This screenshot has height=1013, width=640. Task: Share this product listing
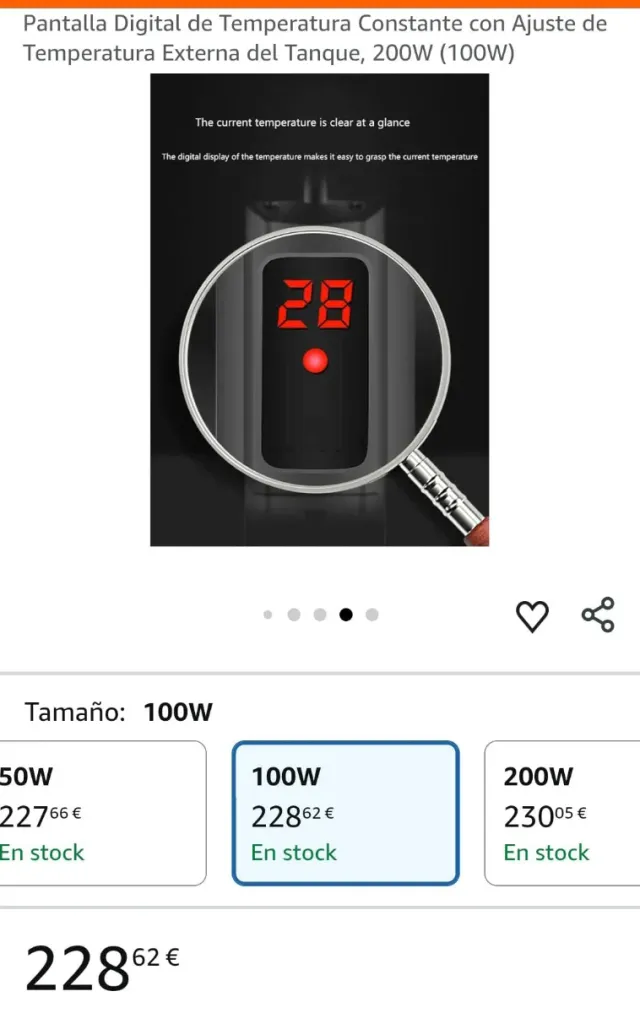597,615
